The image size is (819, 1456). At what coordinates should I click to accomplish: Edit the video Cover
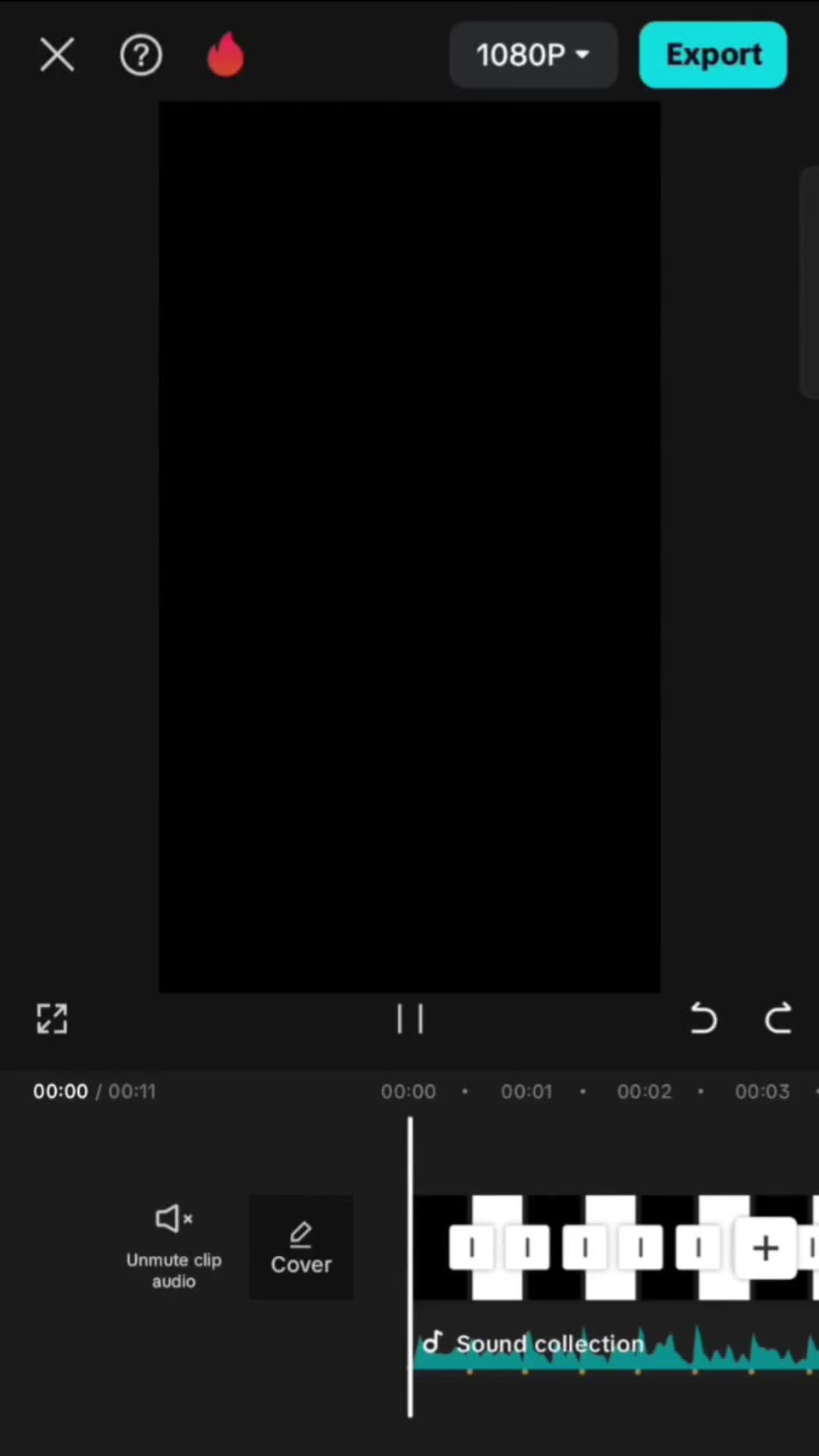[x=301, y=1247]
